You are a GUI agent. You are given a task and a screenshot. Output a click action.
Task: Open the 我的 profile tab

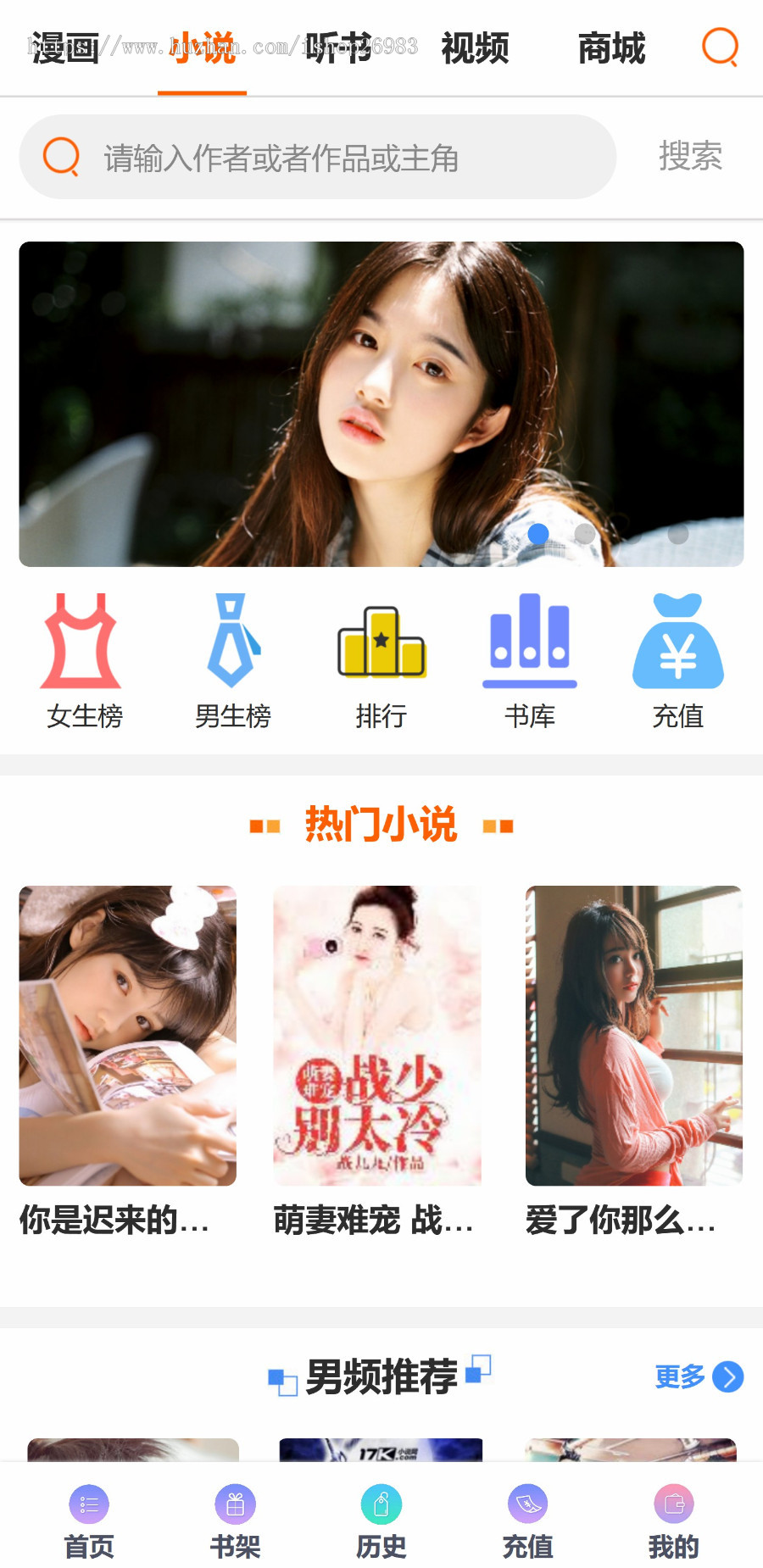click(x=674, y=1521)
